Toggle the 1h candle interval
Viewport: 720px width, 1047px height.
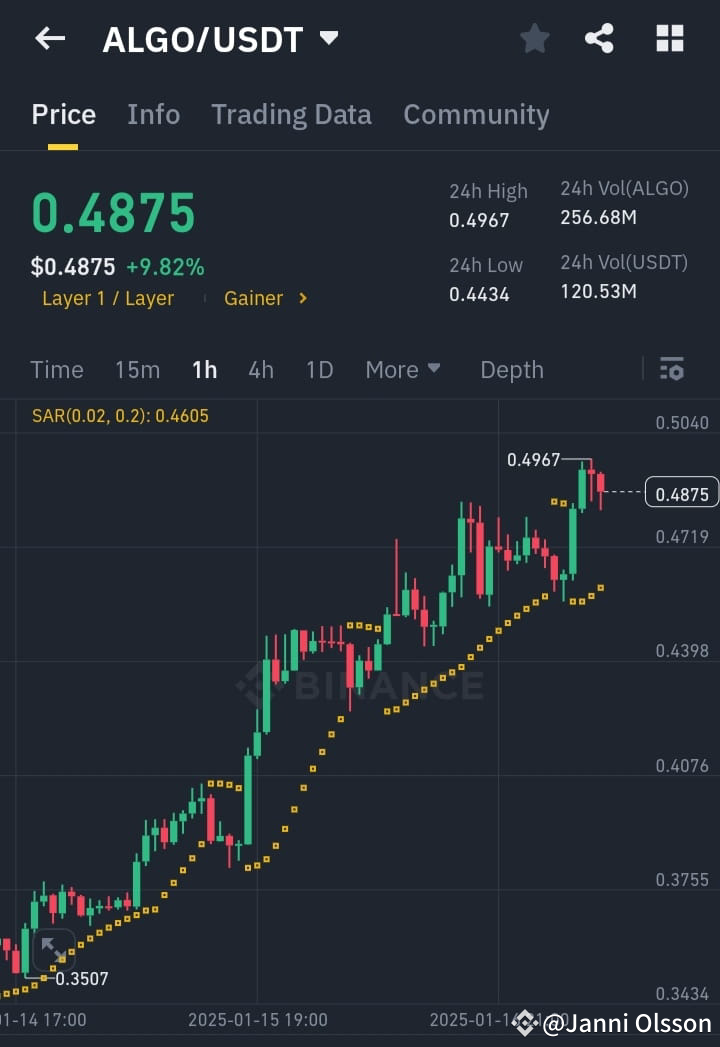point(204,369)
